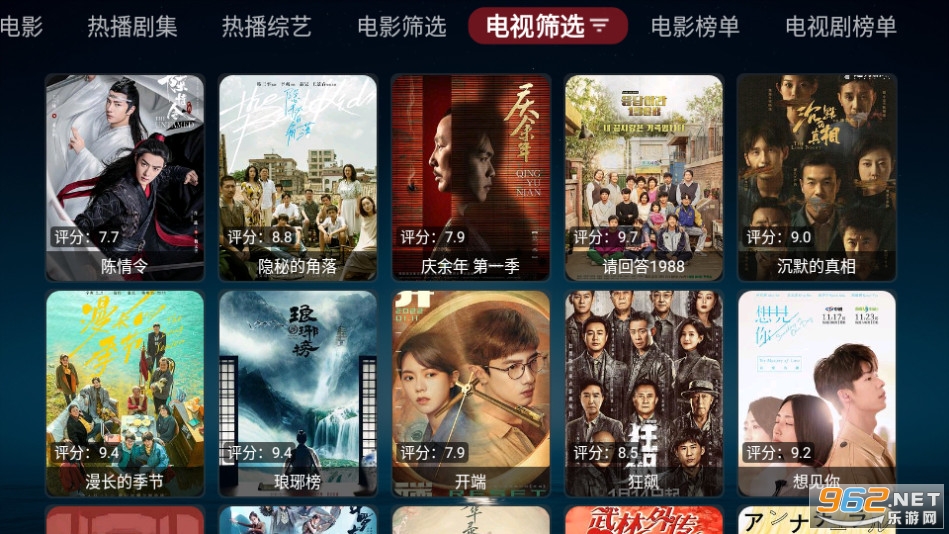Viewport: 949px width, 534px height.
Task: Select the 想见你 drama card
Action: 817,393
